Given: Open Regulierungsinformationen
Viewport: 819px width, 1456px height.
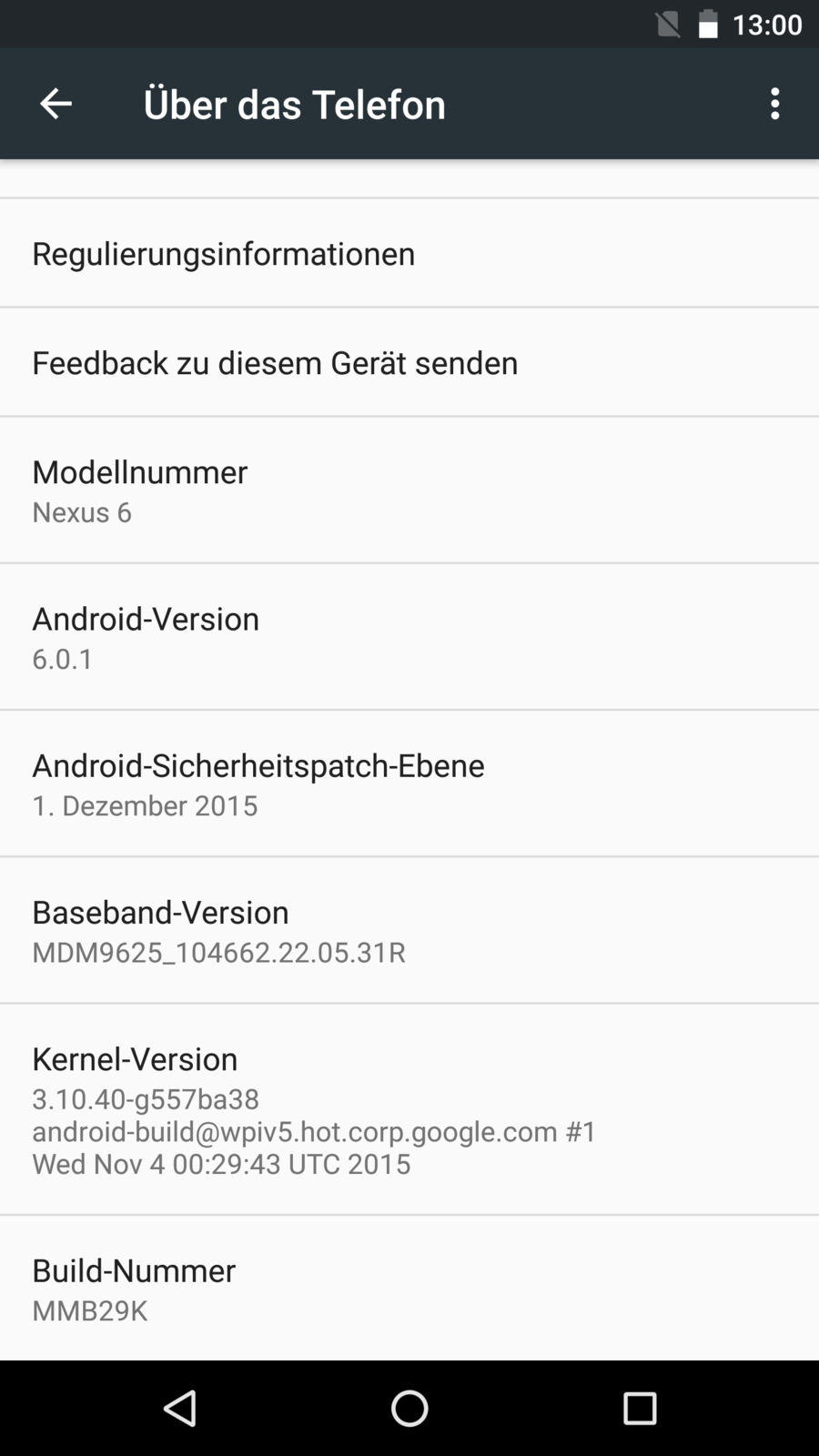Looking at the screenshot, I should coord(409,254).
